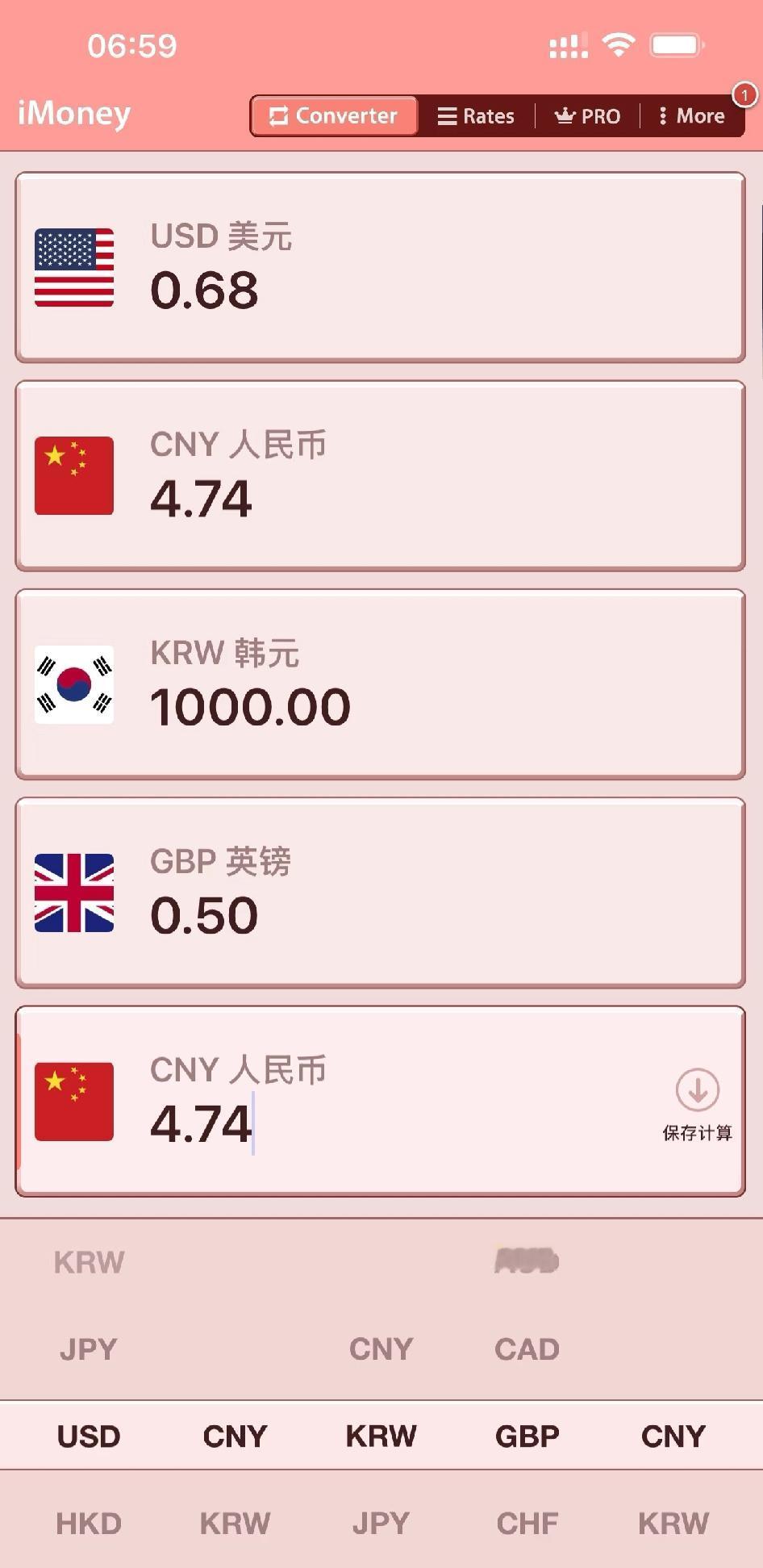
Task: Tap the China flag icon on first CNY row
Action: (x=74, y=475)
